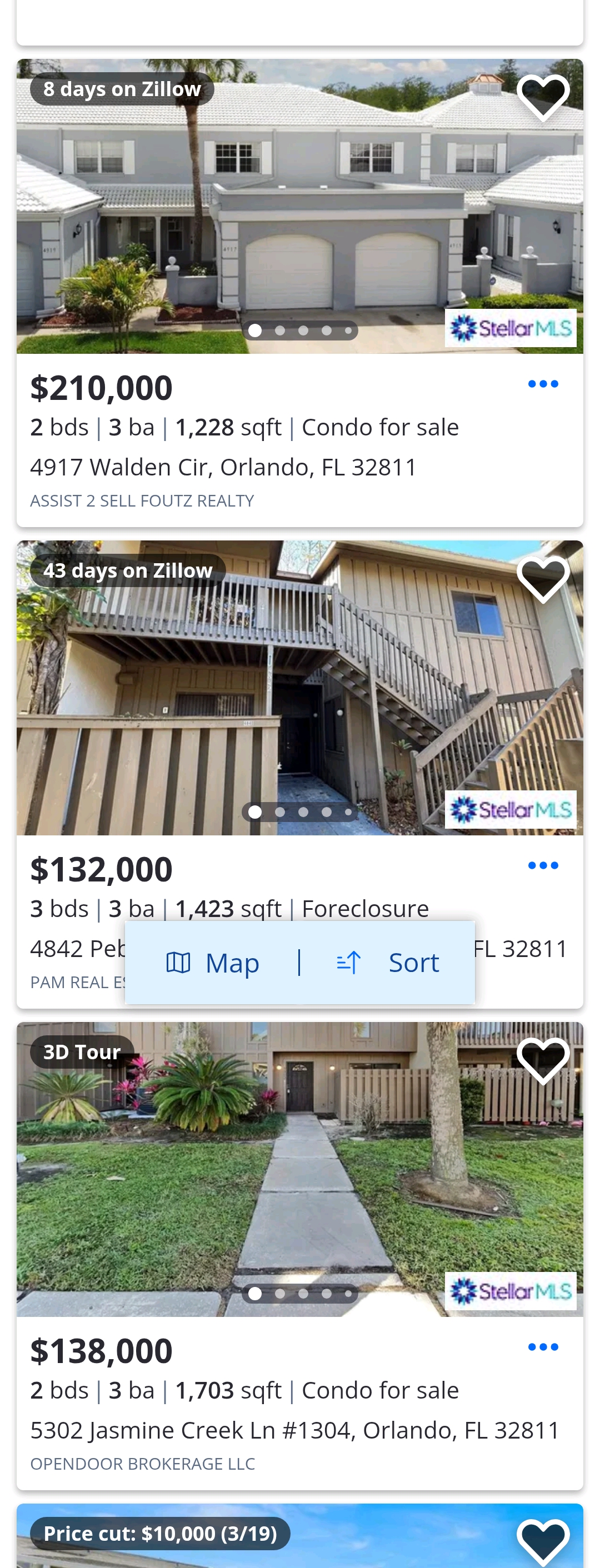Switch to Map view
This screenshot has width=600, height=1568.
pyautogui.click(x=213, y=963)
